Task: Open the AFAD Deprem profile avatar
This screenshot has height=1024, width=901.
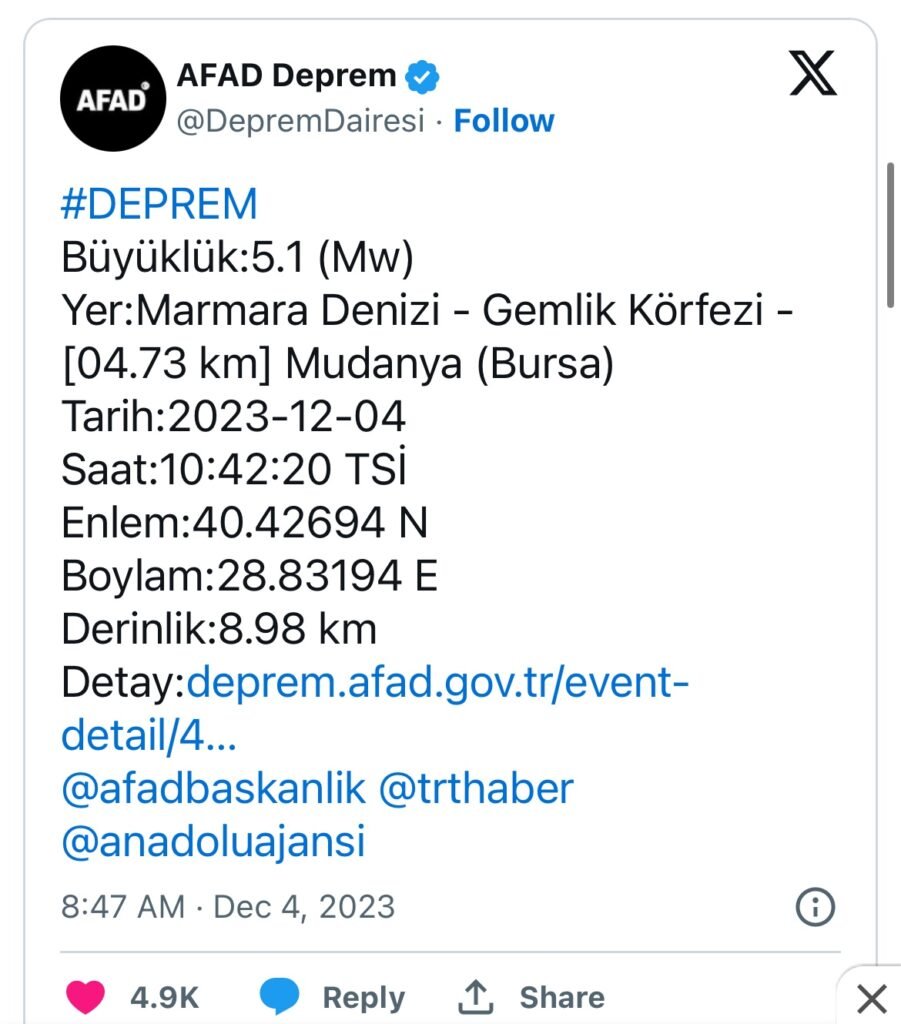Action: coord(111,98)
